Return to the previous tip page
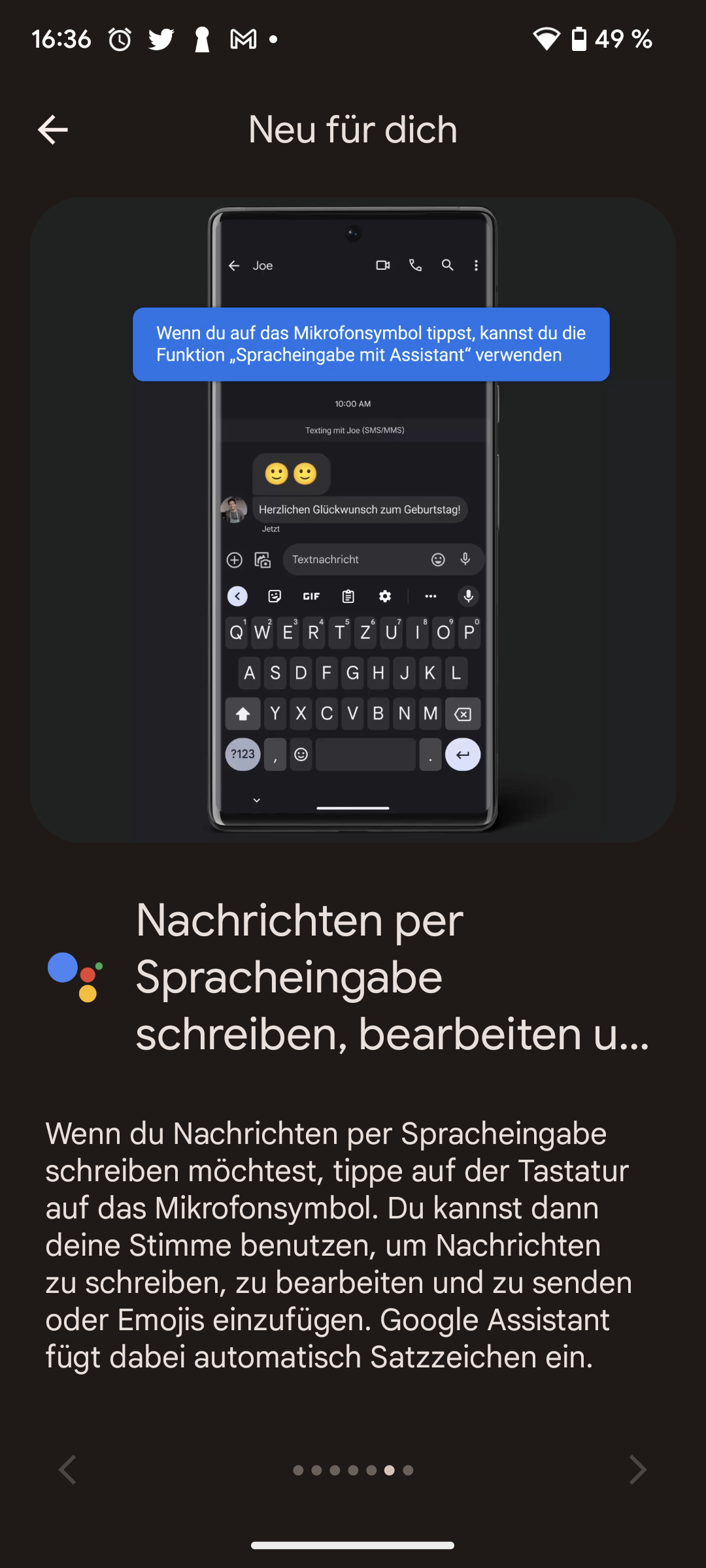 68,1470
